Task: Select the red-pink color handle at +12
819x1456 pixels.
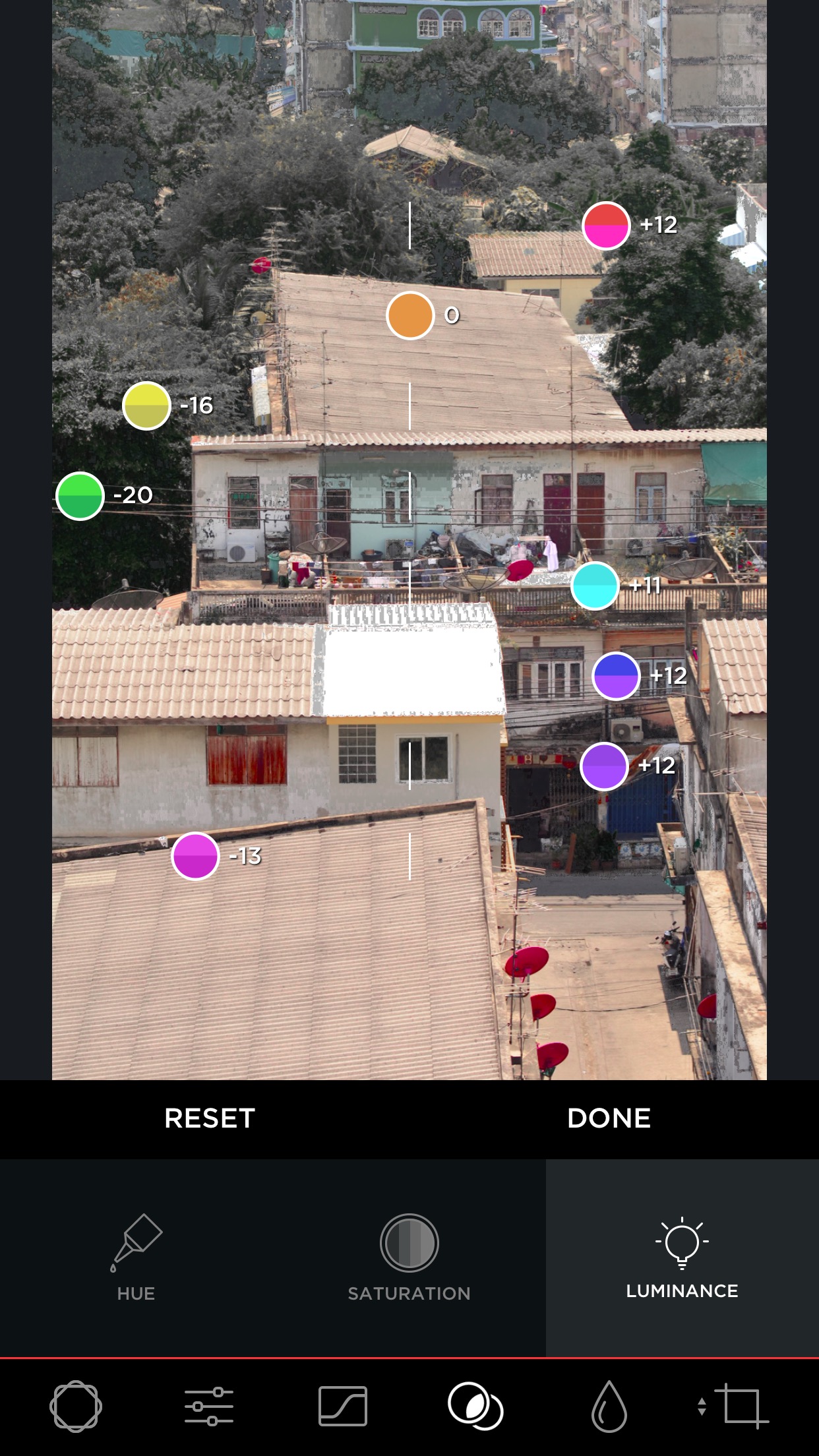Action: point(605,226)
